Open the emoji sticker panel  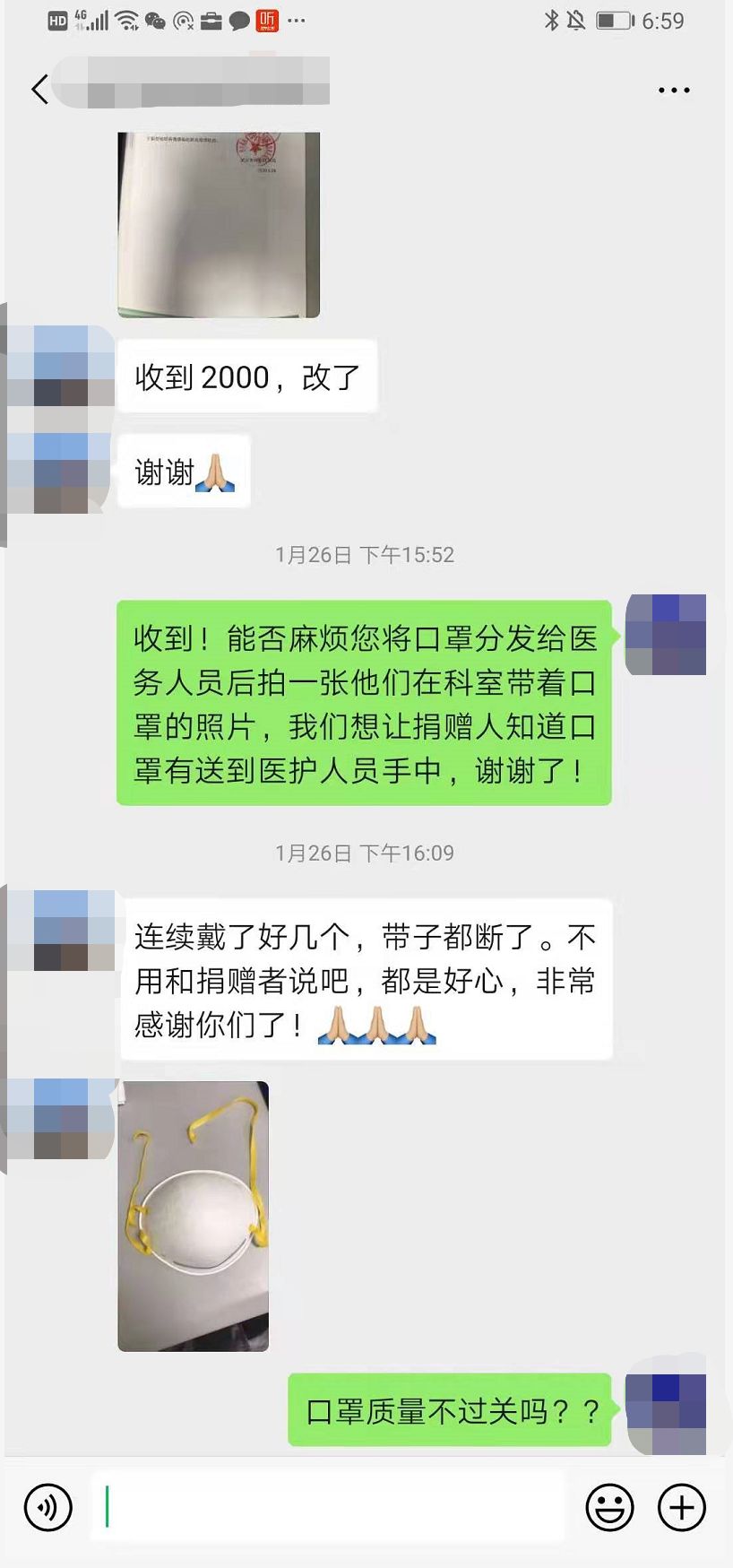[609, 1507]
